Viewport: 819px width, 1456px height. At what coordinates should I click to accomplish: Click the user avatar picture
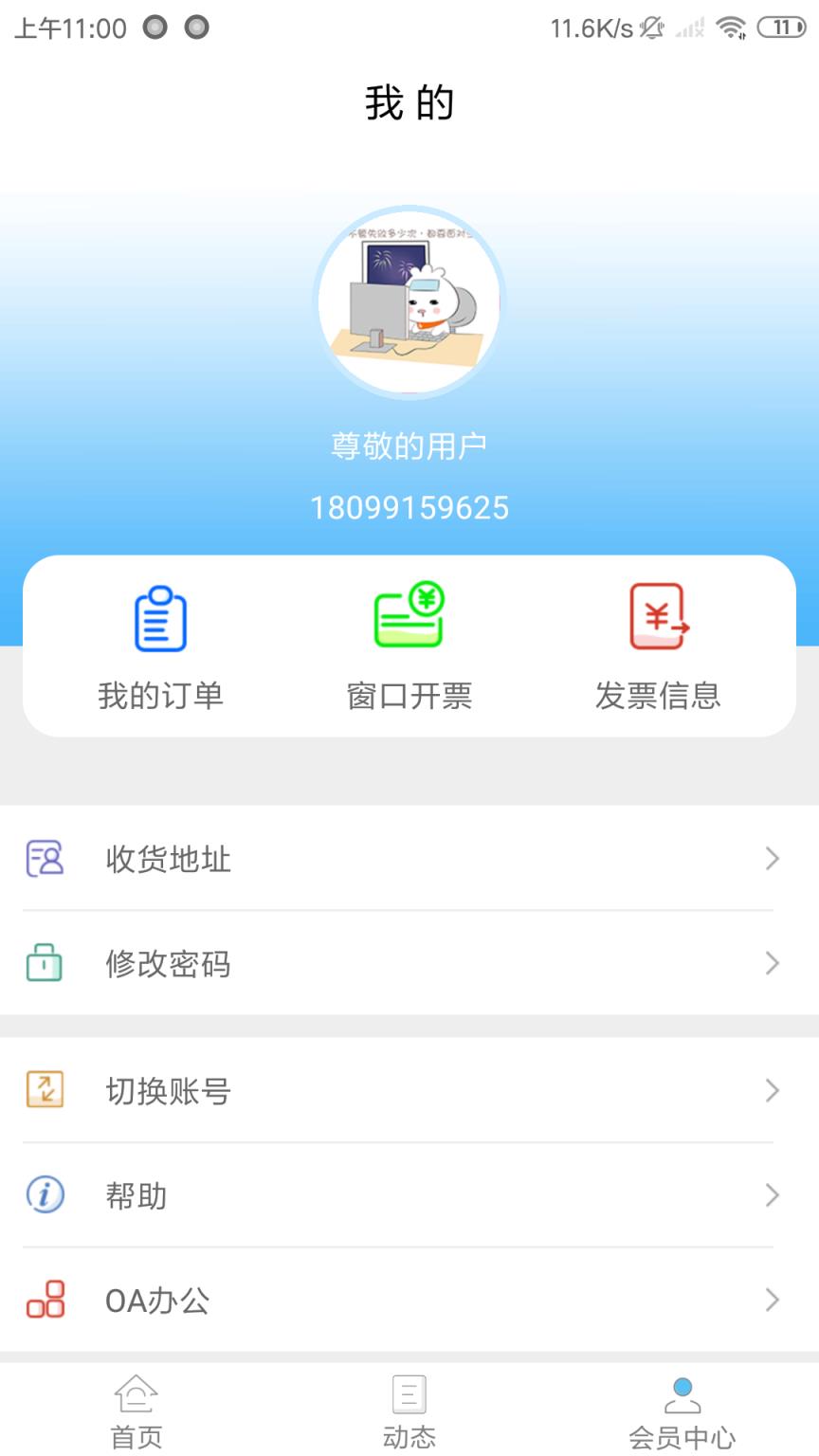coord(409,301)
